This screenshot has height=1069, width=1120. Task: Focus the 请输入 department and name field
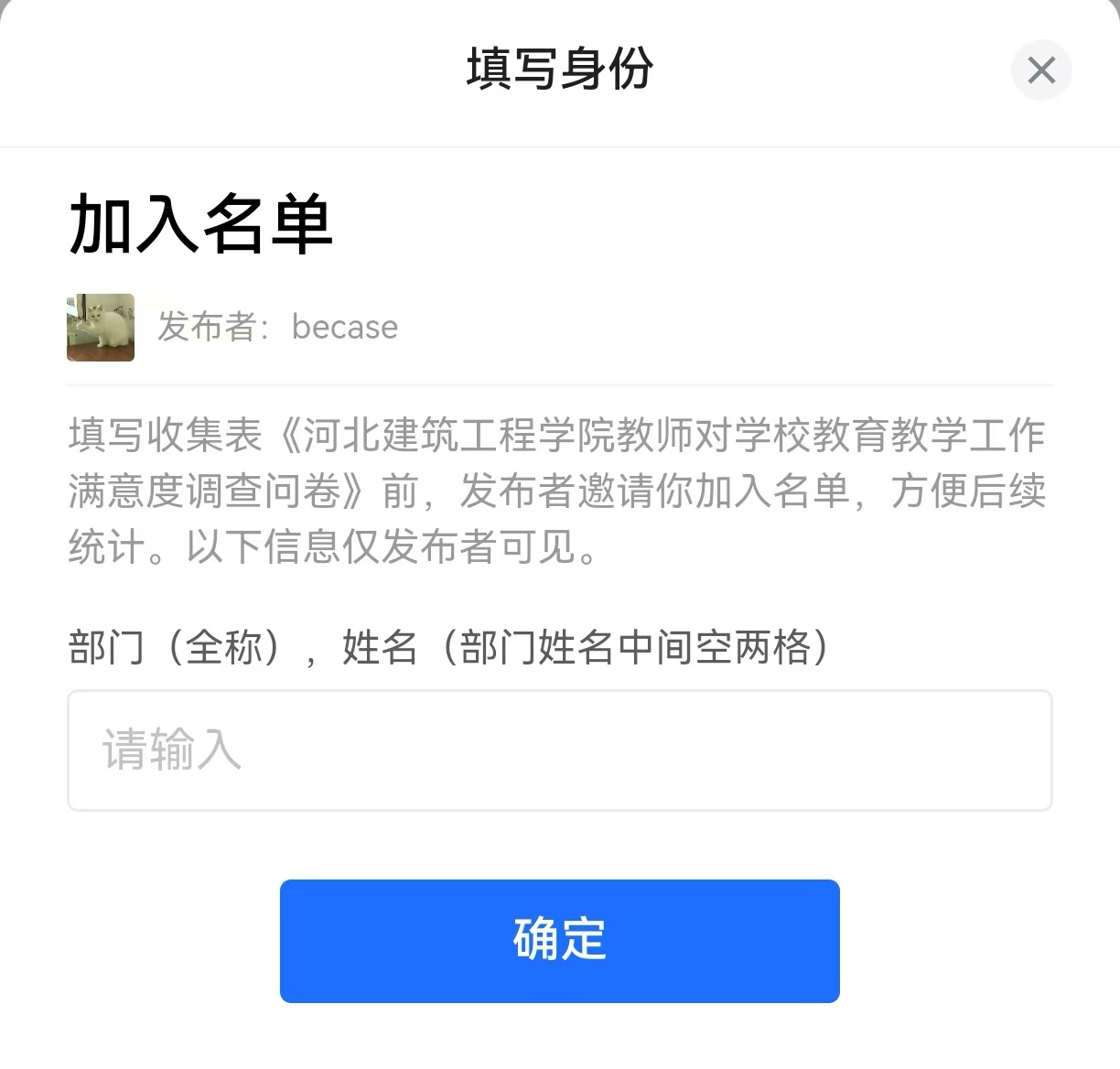pos(559,750)
